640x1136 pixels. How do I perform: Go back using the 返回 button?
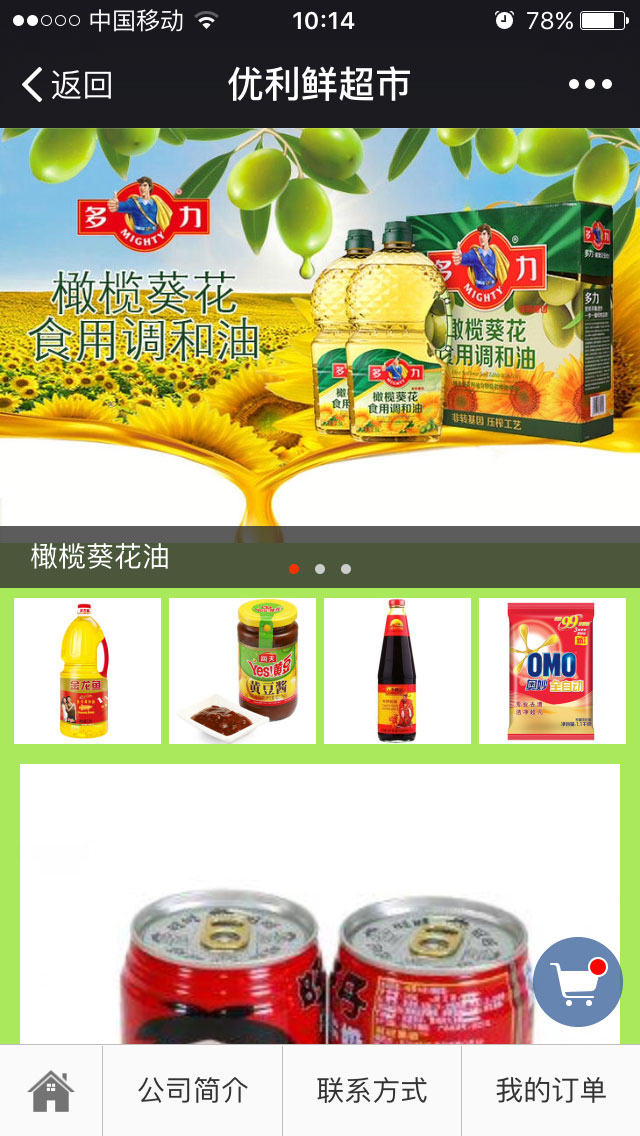click(68, 85)
